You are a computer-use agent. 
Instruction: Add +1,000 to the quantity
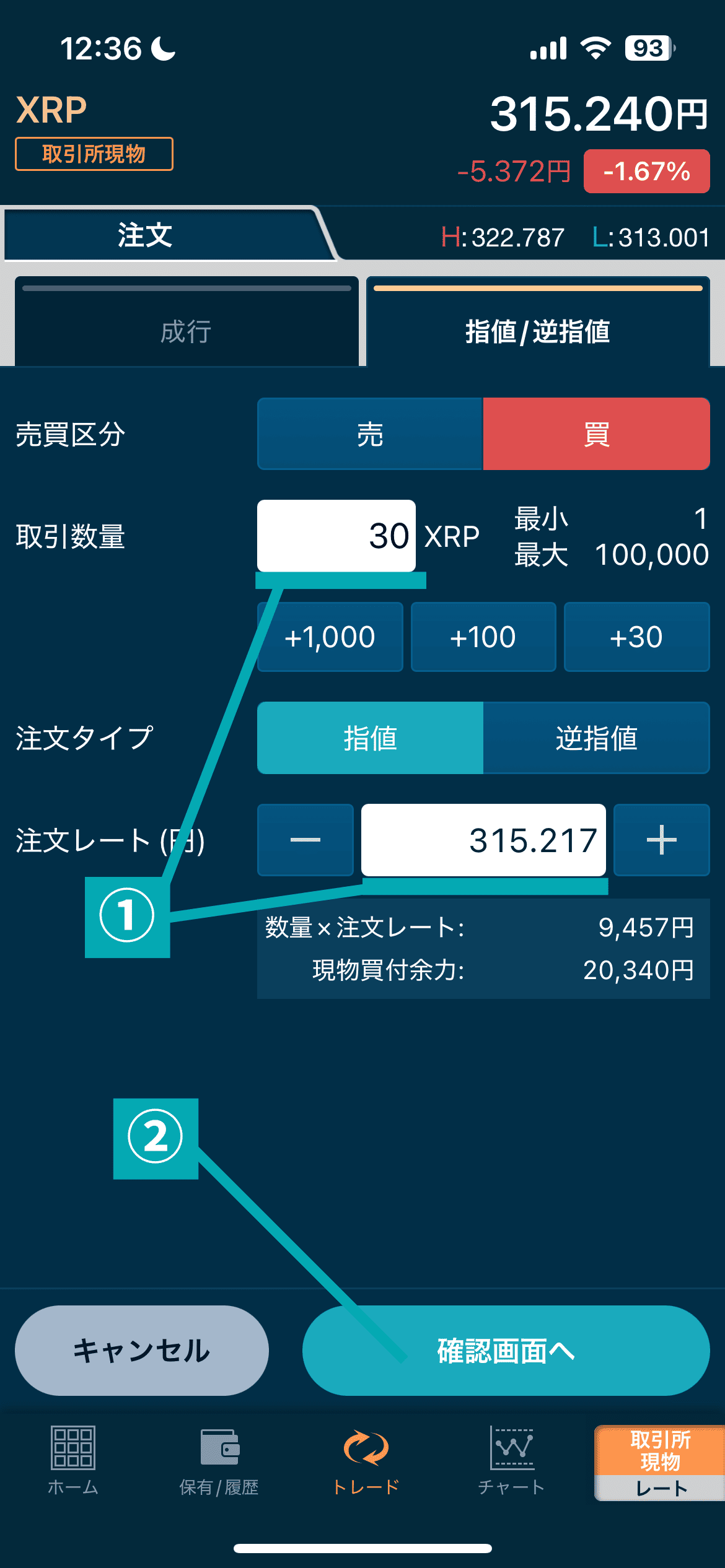click(x=330, y=637)
